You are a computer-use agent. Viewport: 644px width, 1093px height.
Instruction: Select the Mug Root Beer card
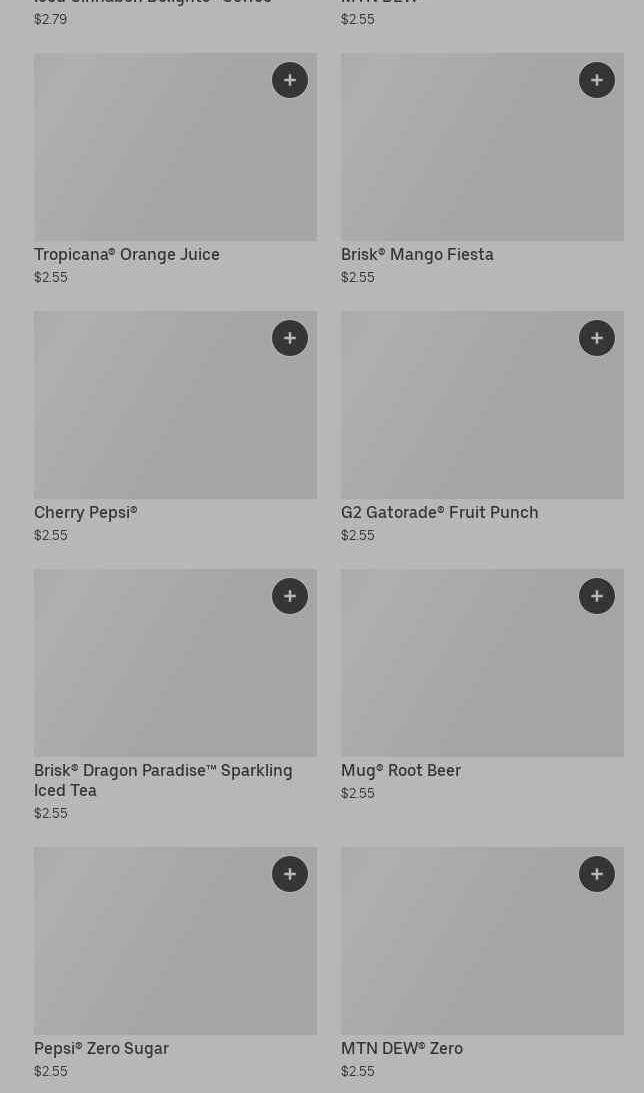[482, 685]
